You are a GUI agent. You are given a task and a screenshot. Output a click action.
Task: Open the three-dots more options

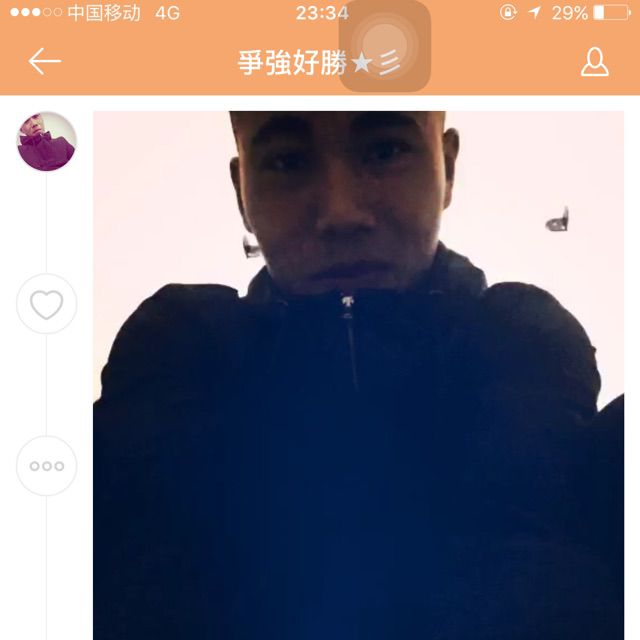pos(46,466)
